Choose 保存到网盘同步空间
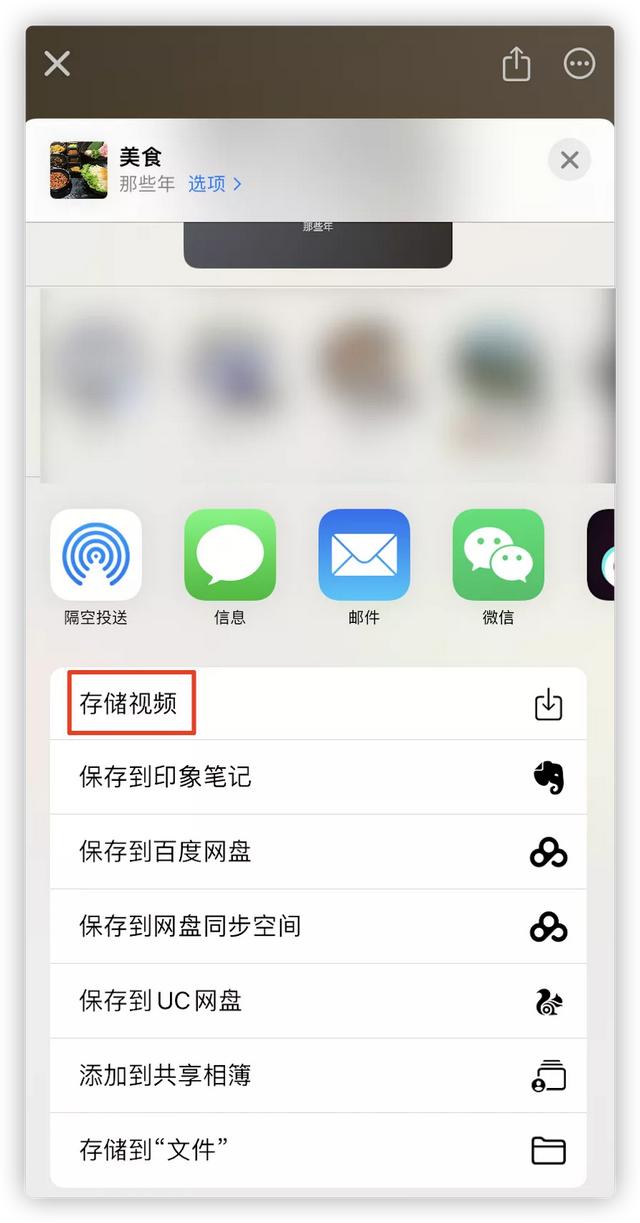Viewport: 640px width, 1223px height. pos(318,926)
